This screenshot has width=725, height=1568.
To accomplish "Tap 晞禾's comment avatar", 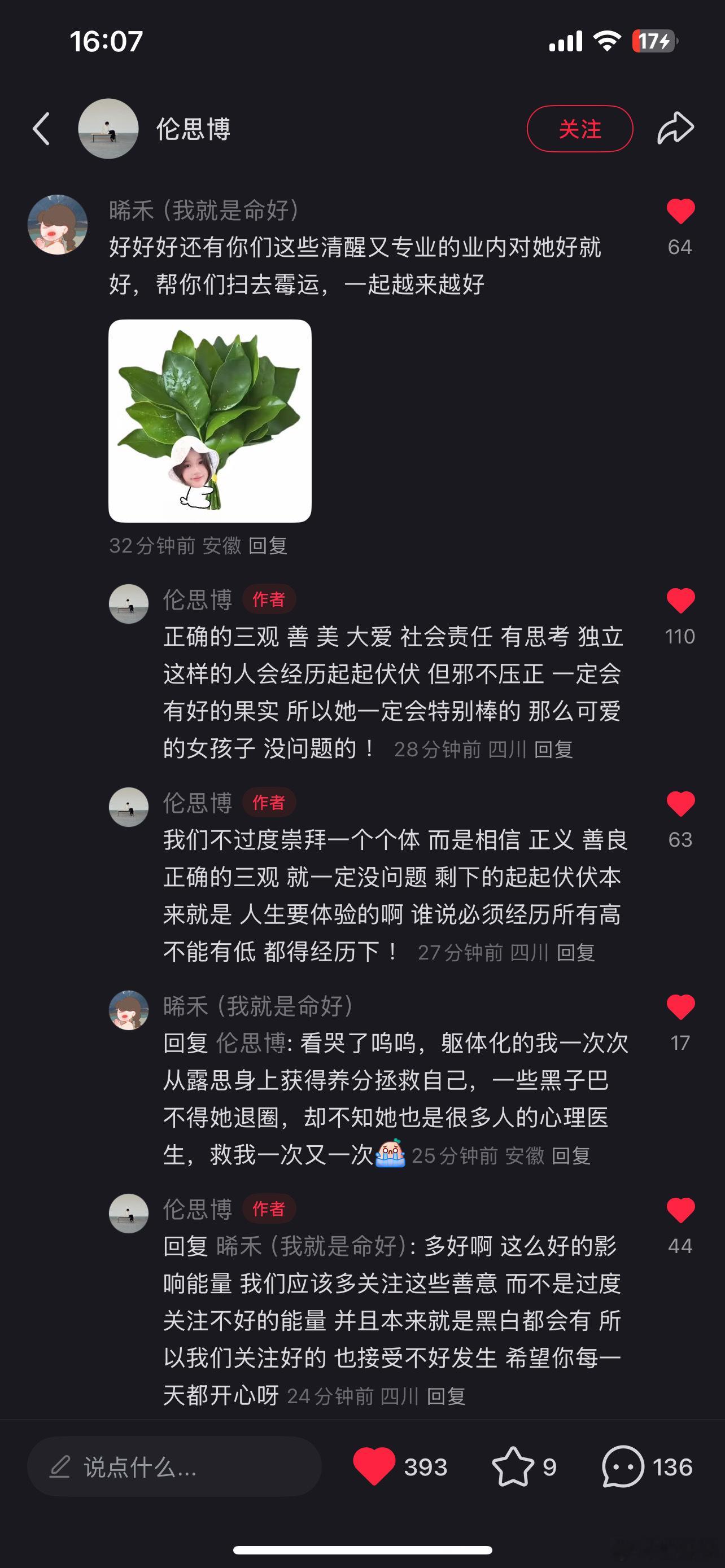I will (x=58, y=224).
